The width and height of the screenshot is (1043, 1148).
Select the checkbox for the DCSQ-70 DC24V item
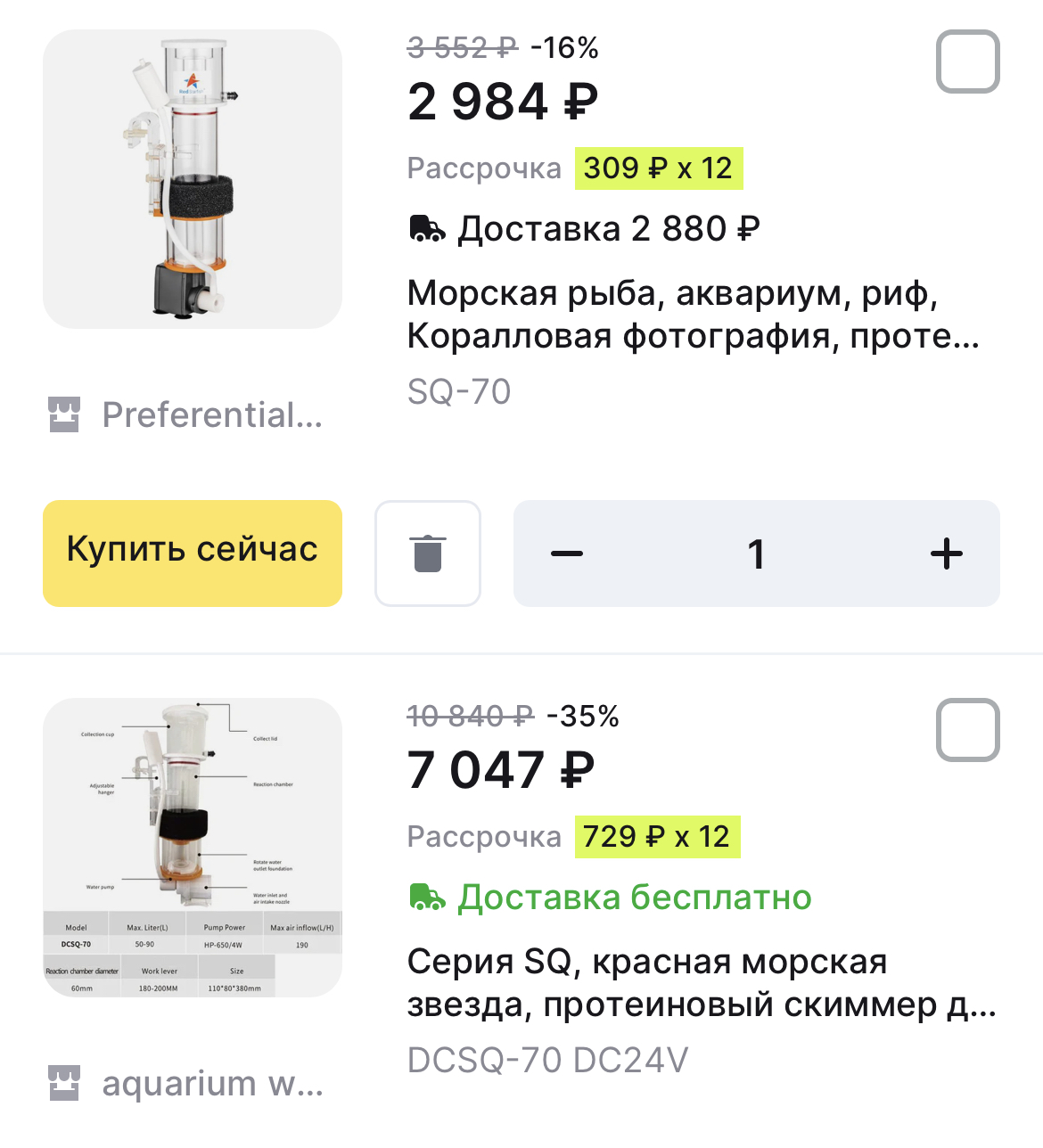pos(967,730)
